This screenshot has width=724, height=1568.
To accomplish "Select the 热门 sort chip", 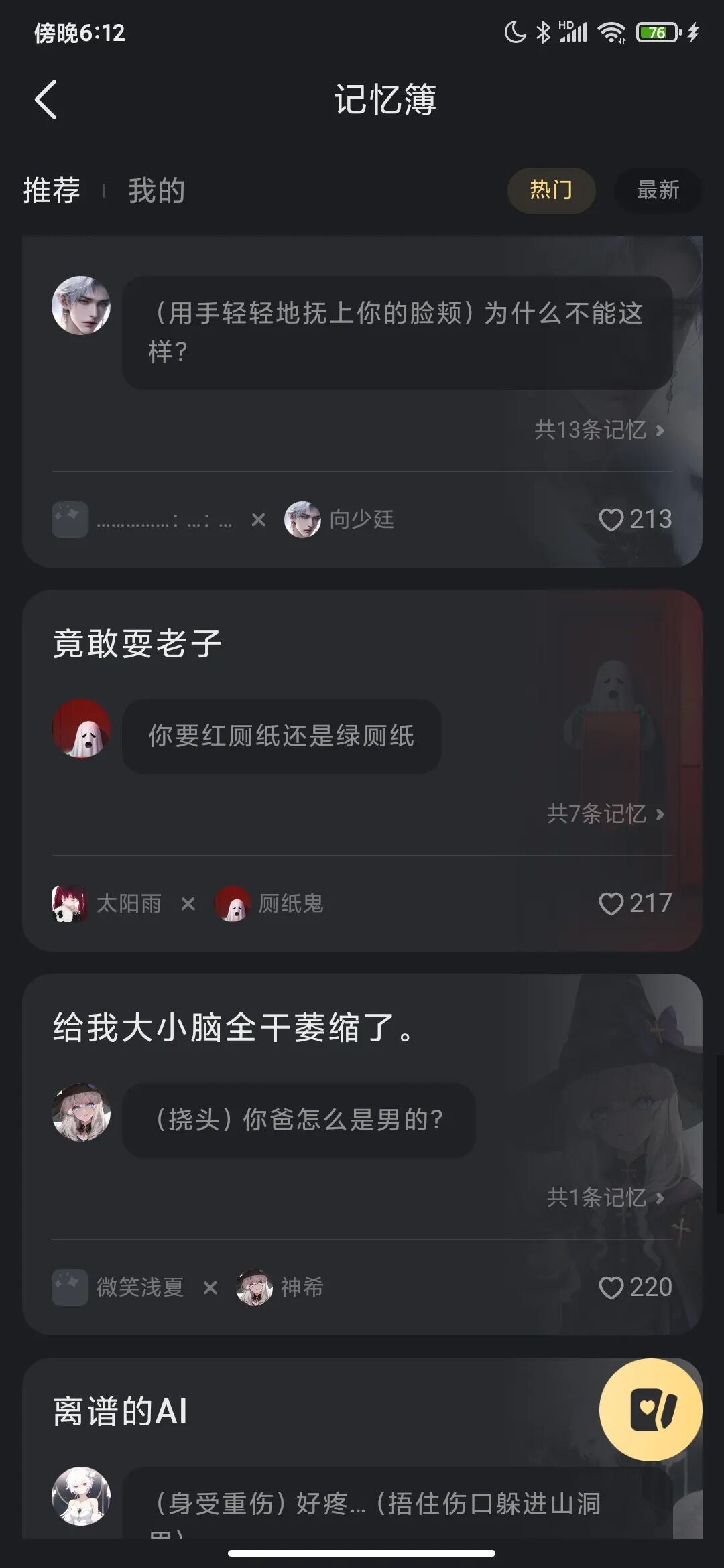I will (551, 190).
